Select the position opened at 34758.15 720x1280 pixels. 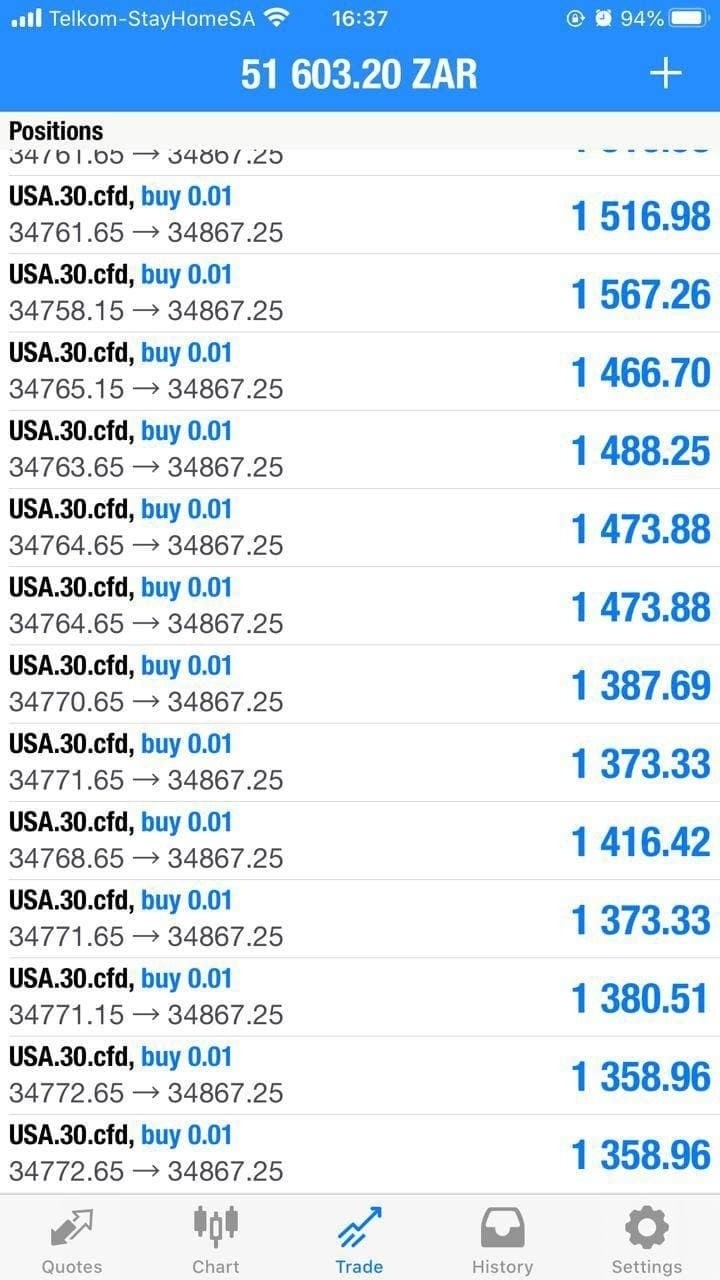pos(360,293)
